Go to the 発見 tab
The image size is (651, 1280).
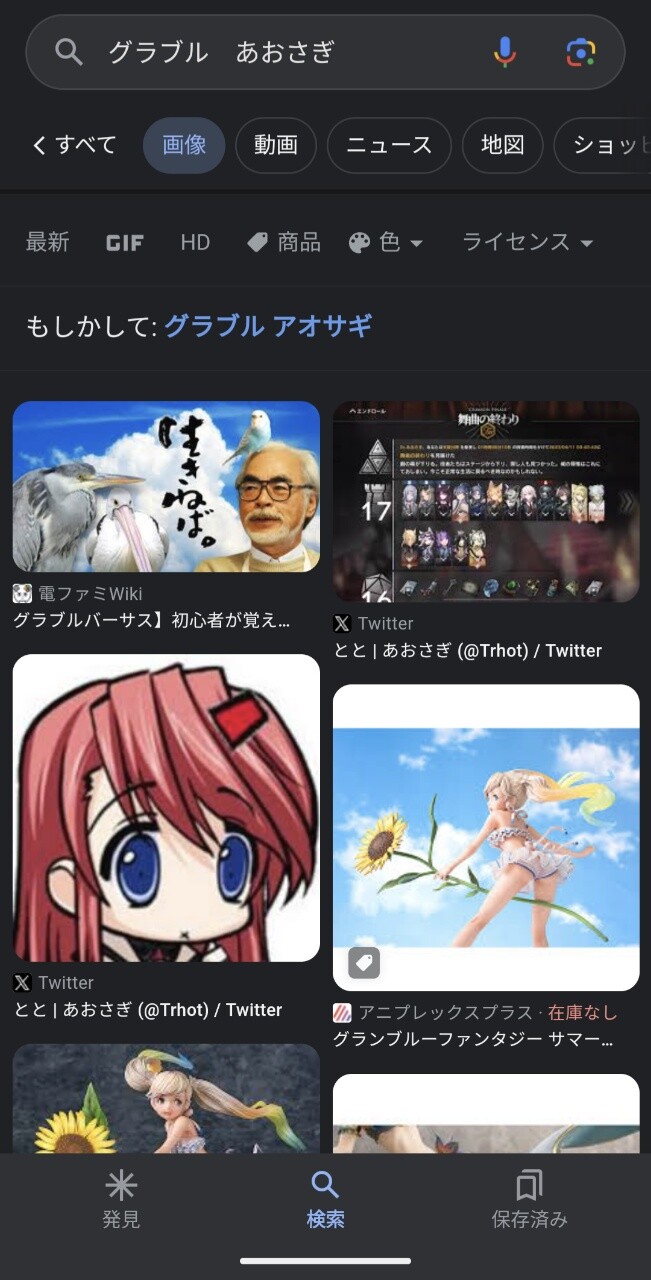click(121, 1200)
